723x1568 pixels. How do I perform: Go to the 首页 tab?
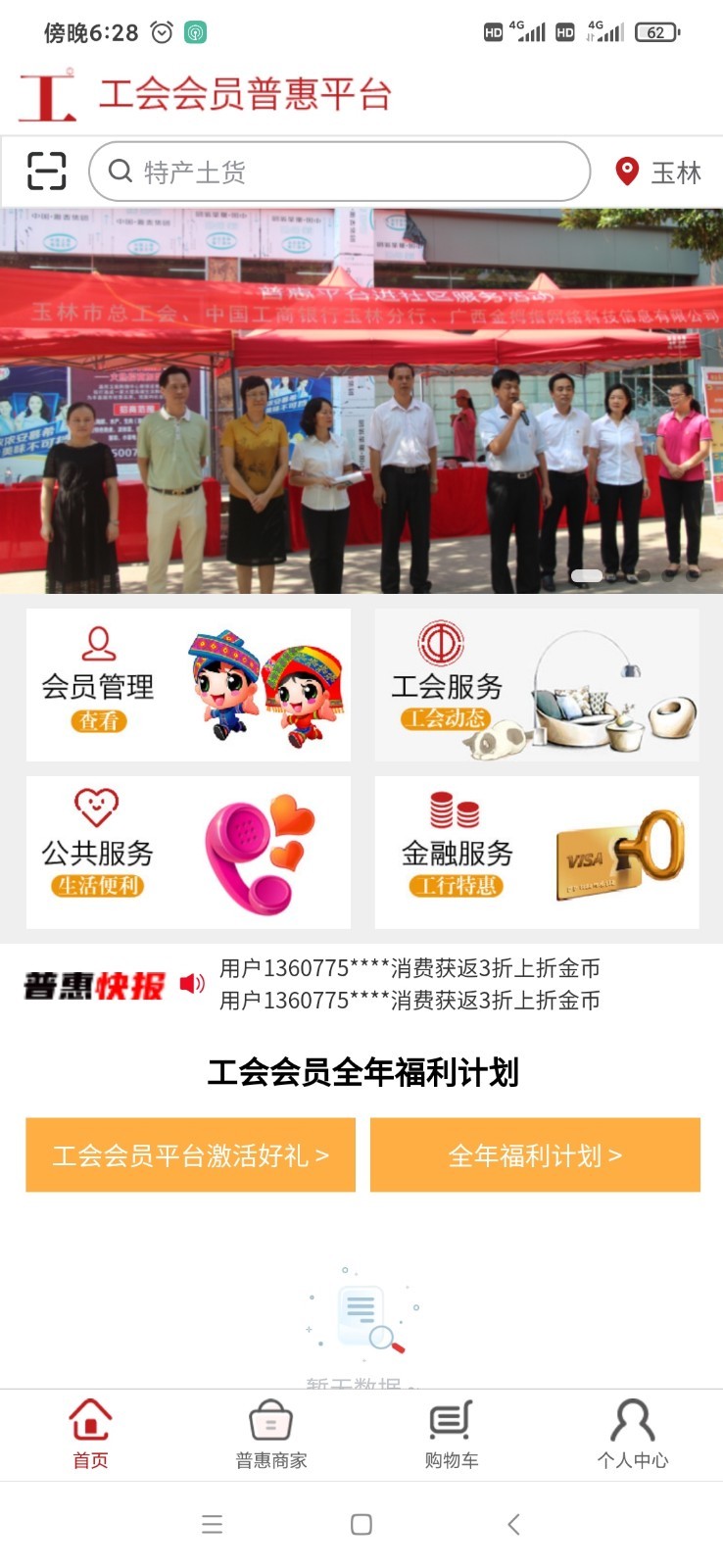(x=90, y=1434)
